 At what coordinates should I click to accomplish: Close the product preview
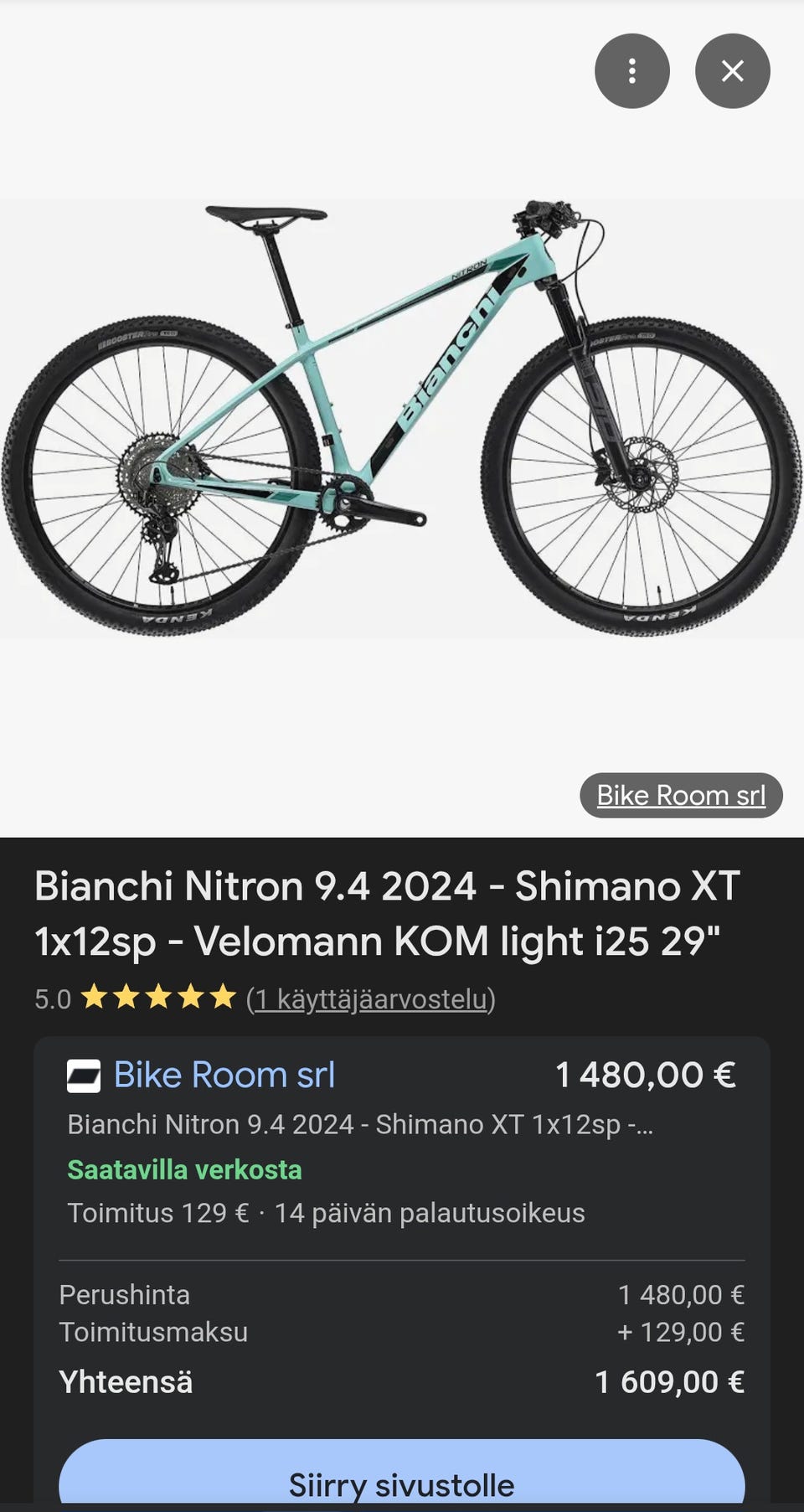click(x=732, y=71)
